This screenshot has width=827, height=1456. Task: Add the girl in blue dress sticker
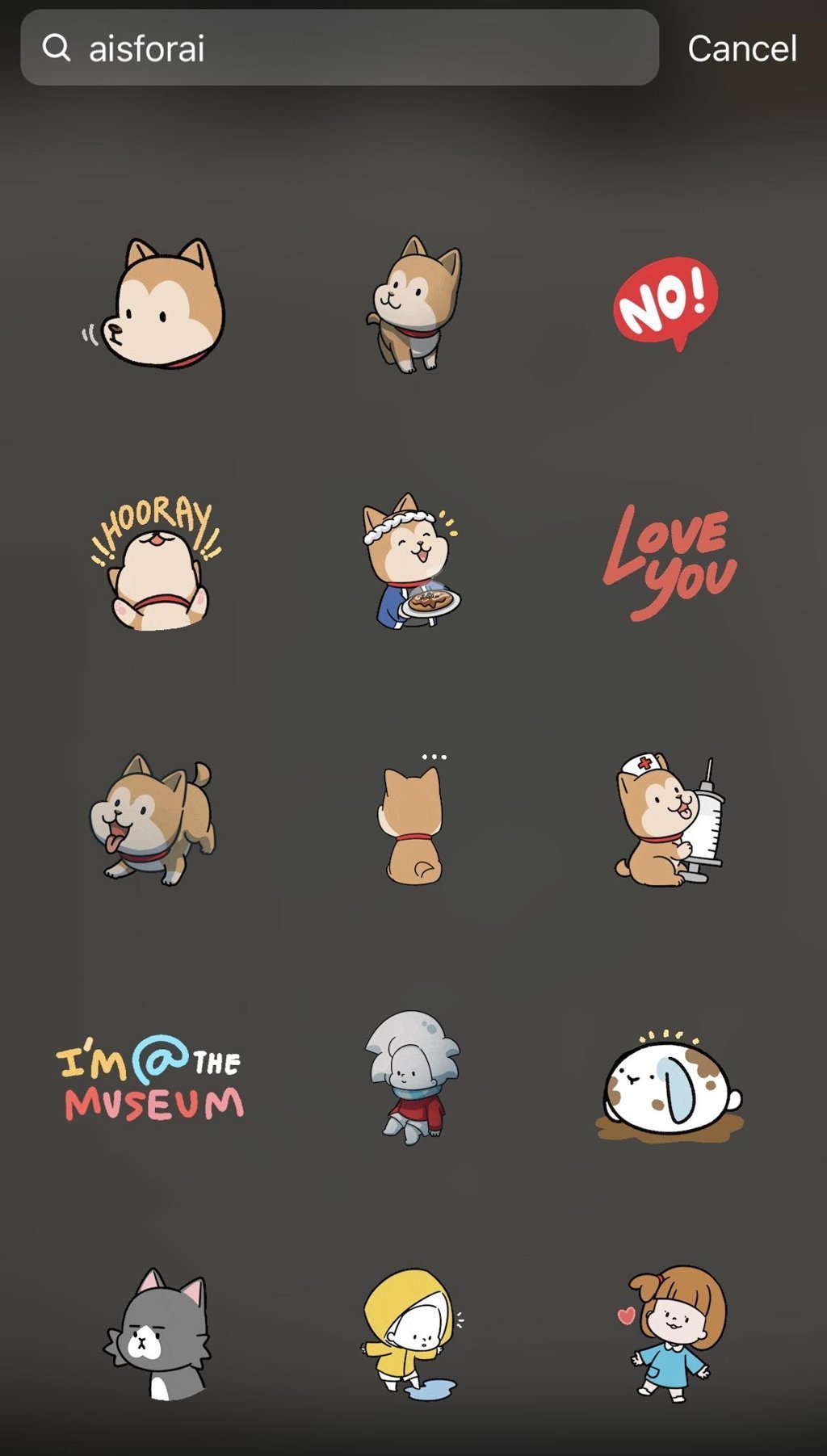click(675, 1334)
